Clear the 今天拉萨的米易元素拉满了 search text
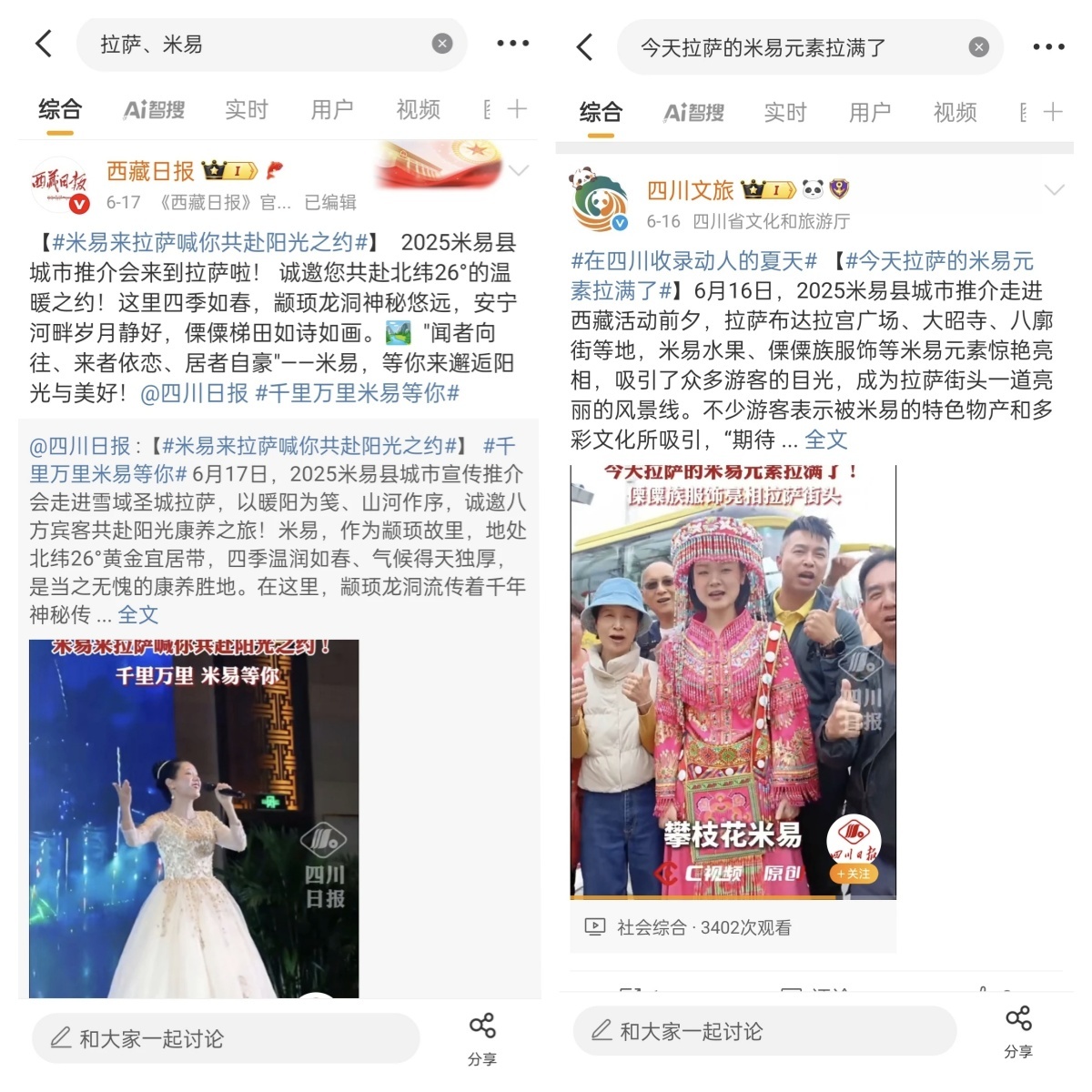This screenshot has width=1092, height=1092. click(978, 47)
